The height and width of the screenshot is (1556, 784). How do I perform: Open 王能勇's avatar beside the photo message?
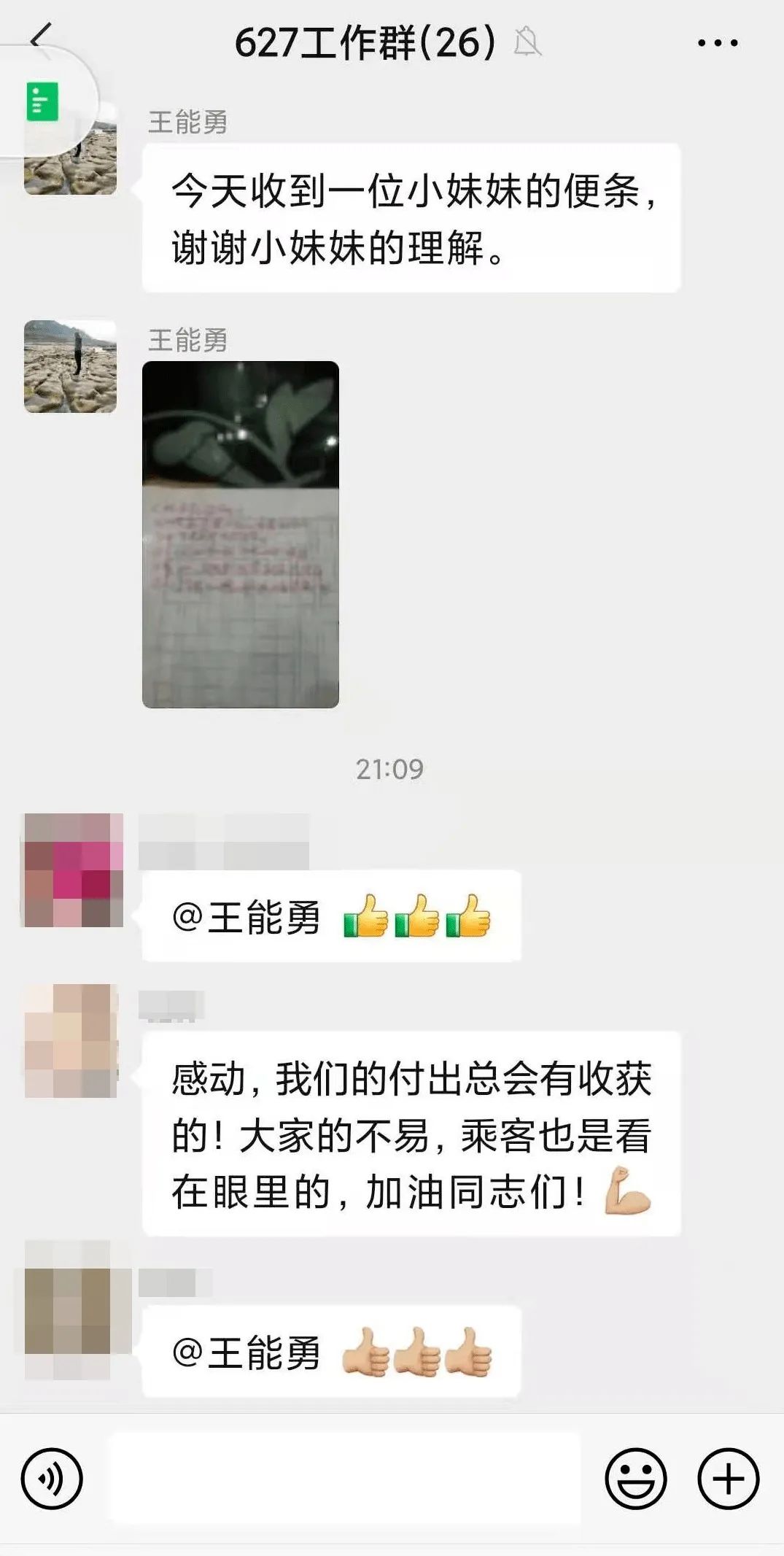[x=70, y=366]
